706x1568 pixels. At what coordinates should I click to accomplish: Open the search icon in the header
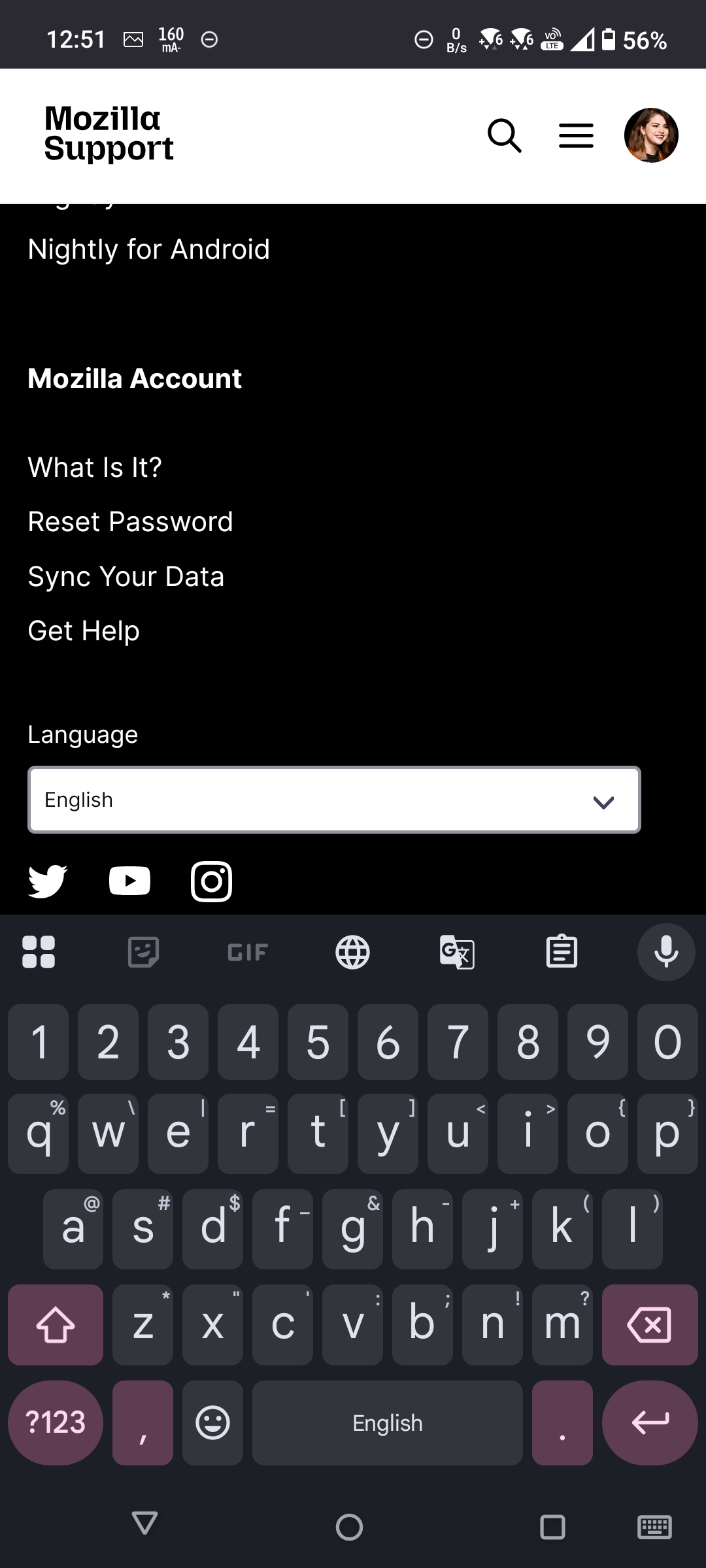[505, 135]
